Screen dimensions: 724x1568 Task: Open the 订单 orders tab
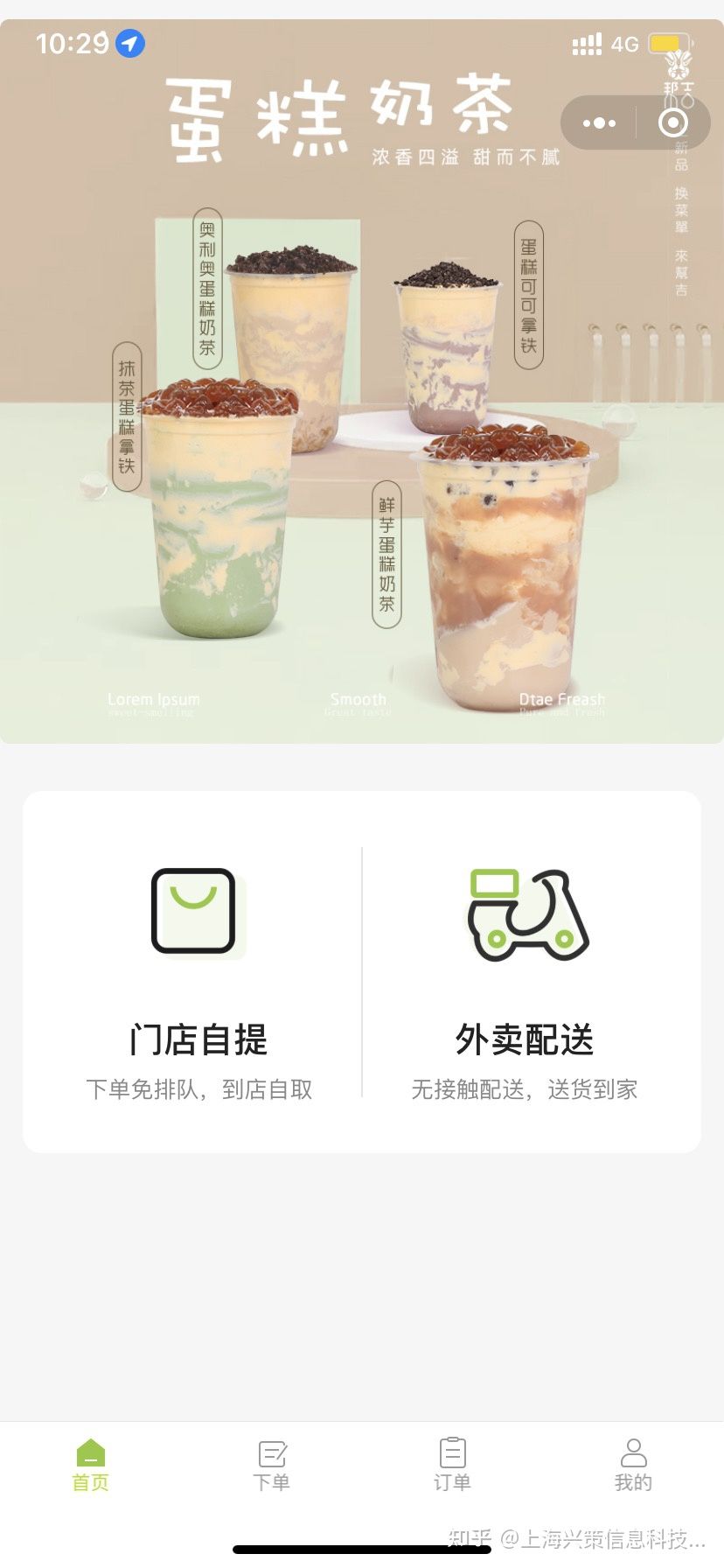452,1465
